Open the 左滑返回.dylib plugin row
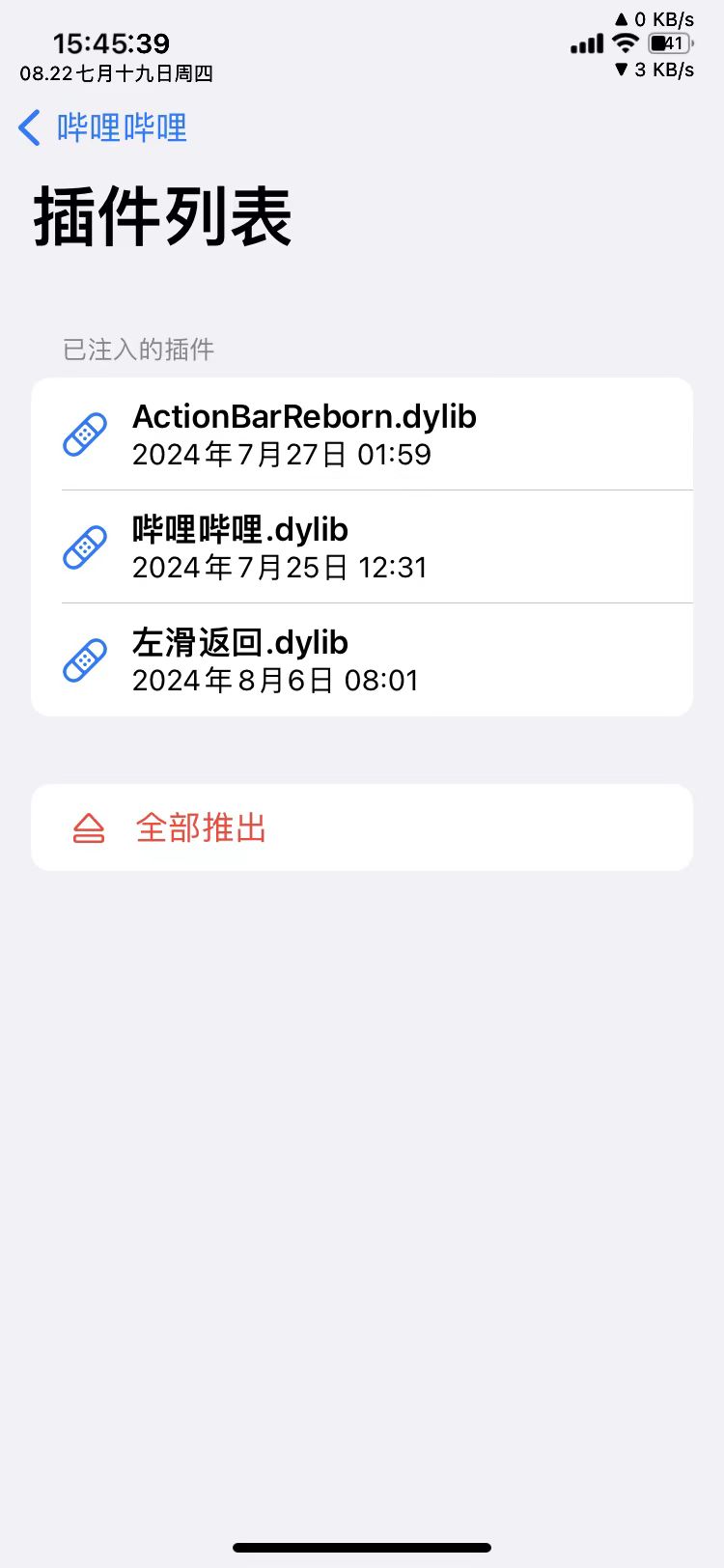Image resolution: width=724 pixels, height=1568 pixels. 362,660
